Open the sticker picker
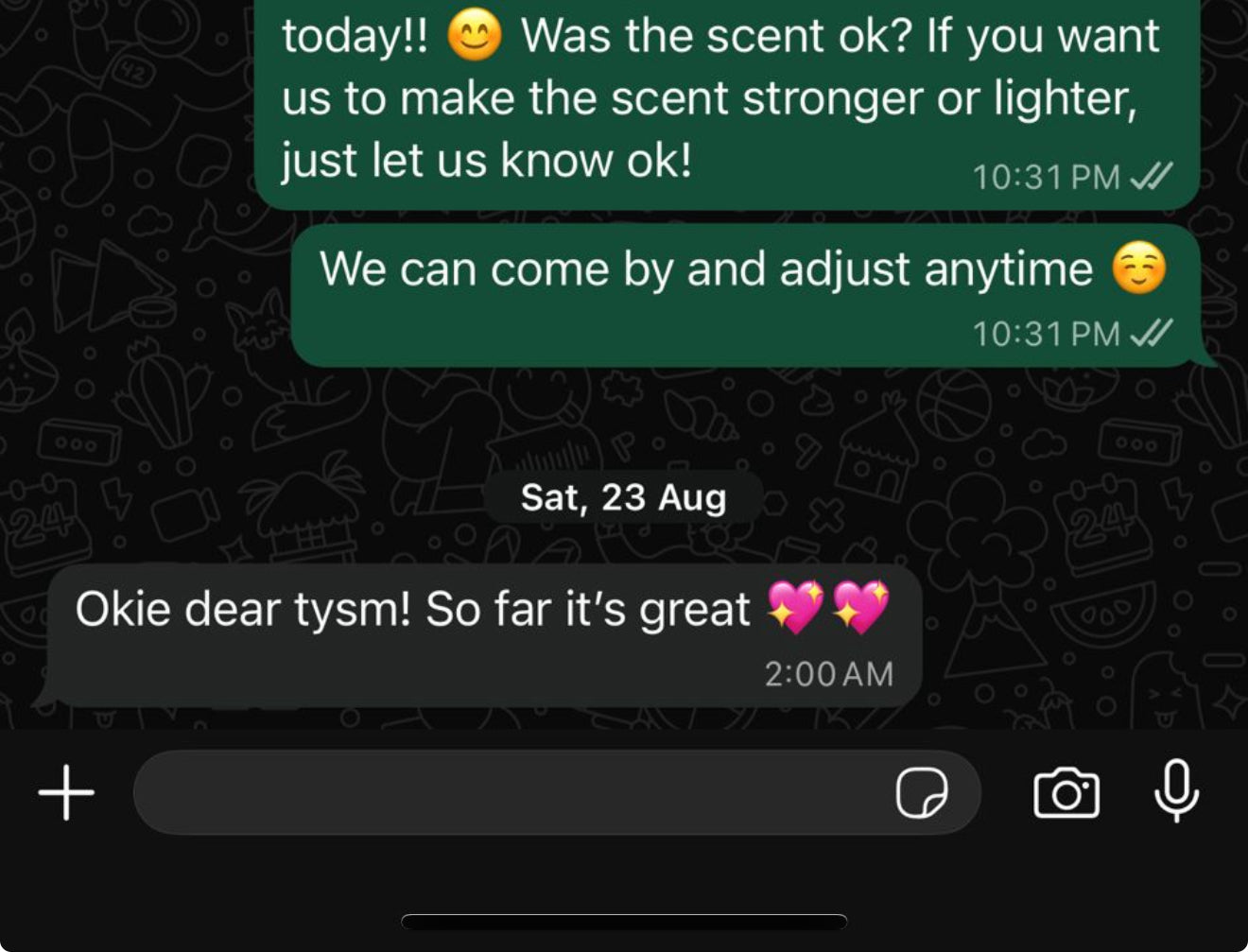1248x952 pixels. click(922, 792)
